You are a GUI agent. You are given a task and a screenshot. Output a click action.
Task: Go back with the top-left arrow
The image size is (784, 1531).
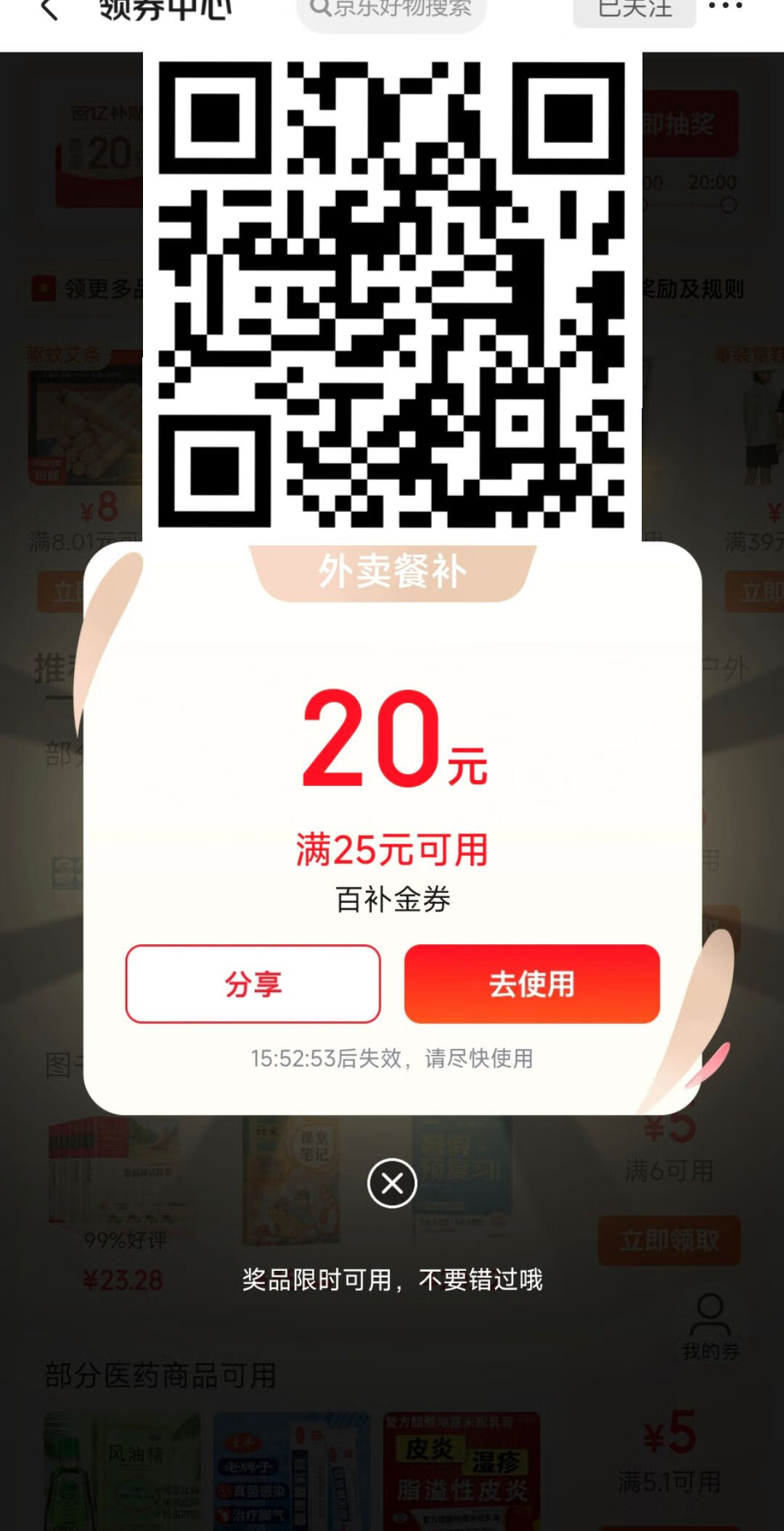click(49, 10)
